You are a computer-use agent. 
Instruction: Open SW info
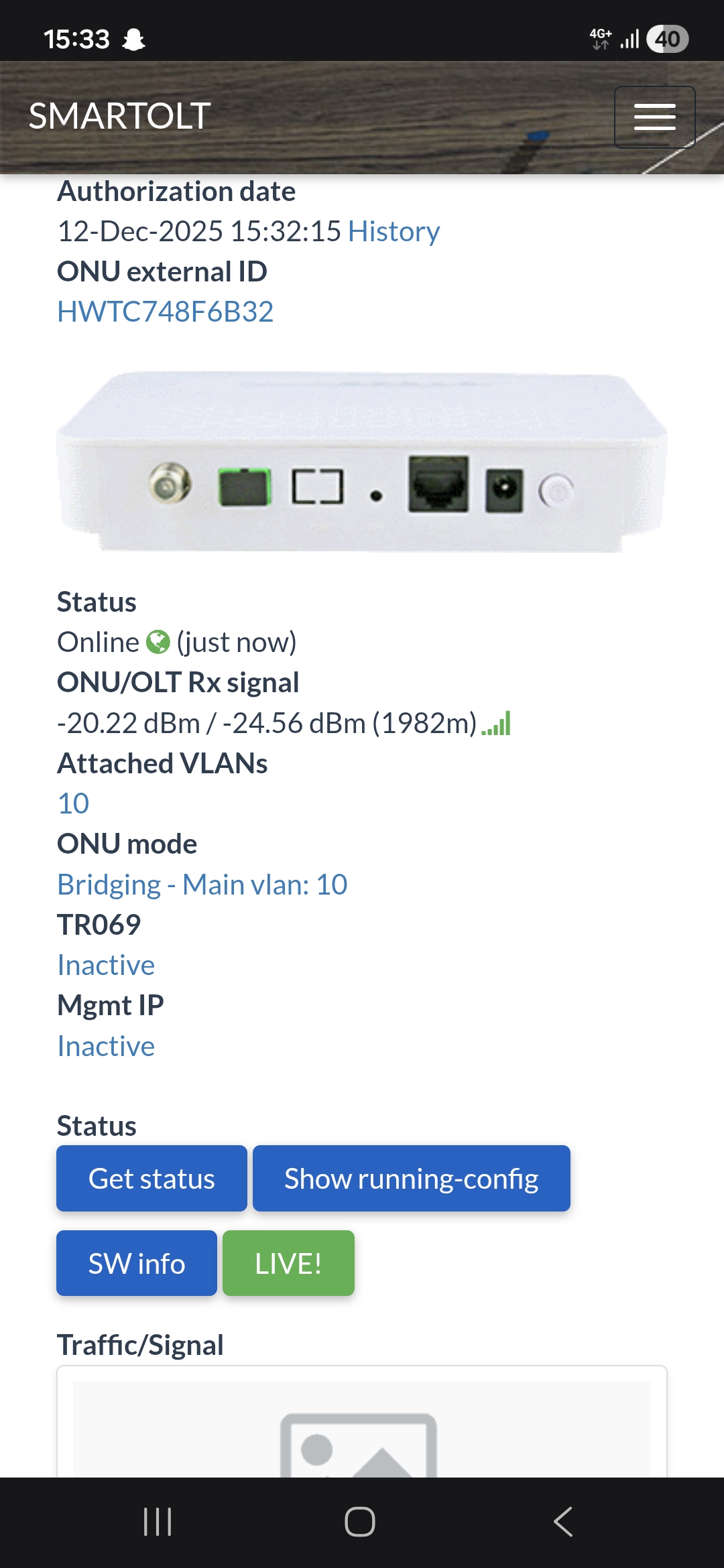pyautogui.click(x=137, y=1263)
